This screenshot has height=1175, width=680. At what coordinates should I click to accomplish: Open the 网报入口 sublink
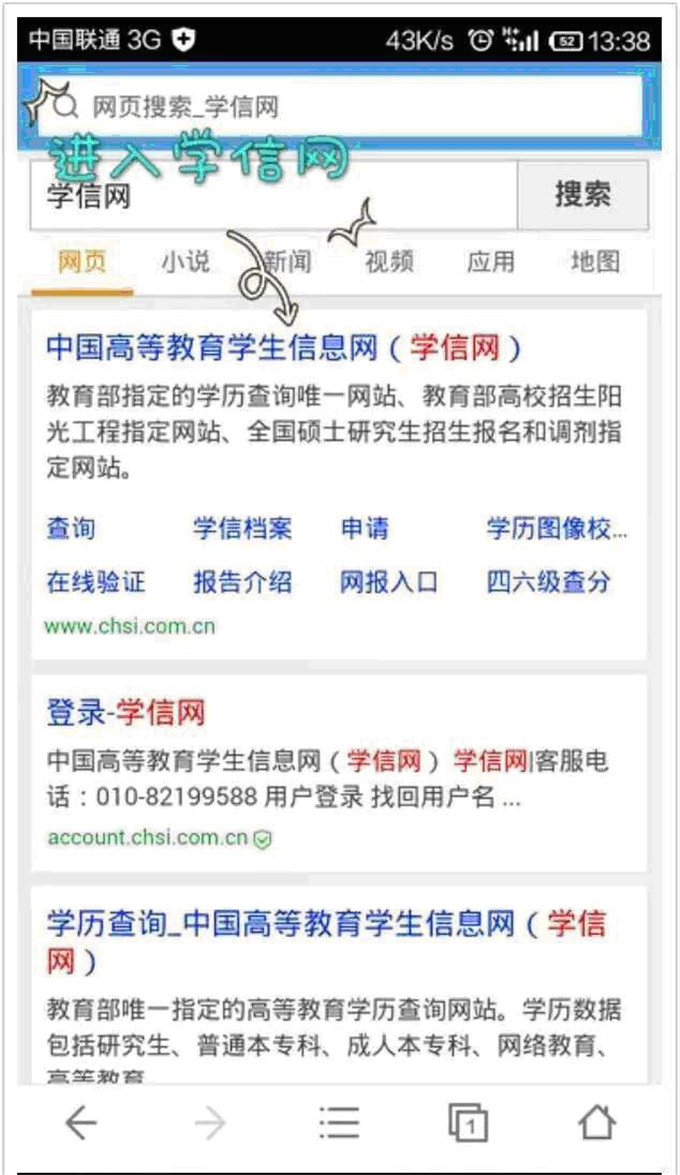(x=389, y=582)
